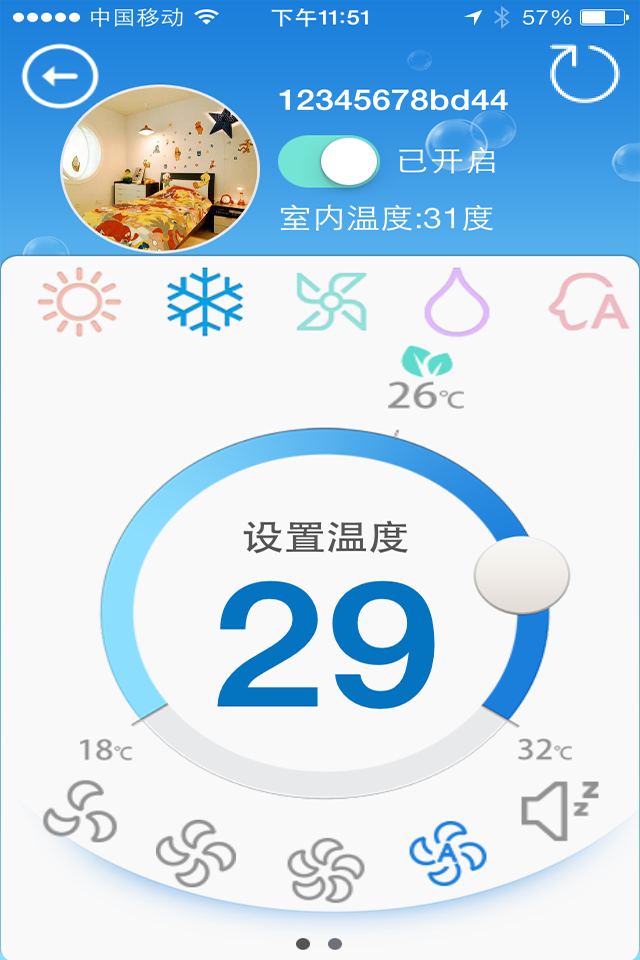640x960 pixels.
Task: Switch to auto mode with the A icon
Action: (590, 300)
